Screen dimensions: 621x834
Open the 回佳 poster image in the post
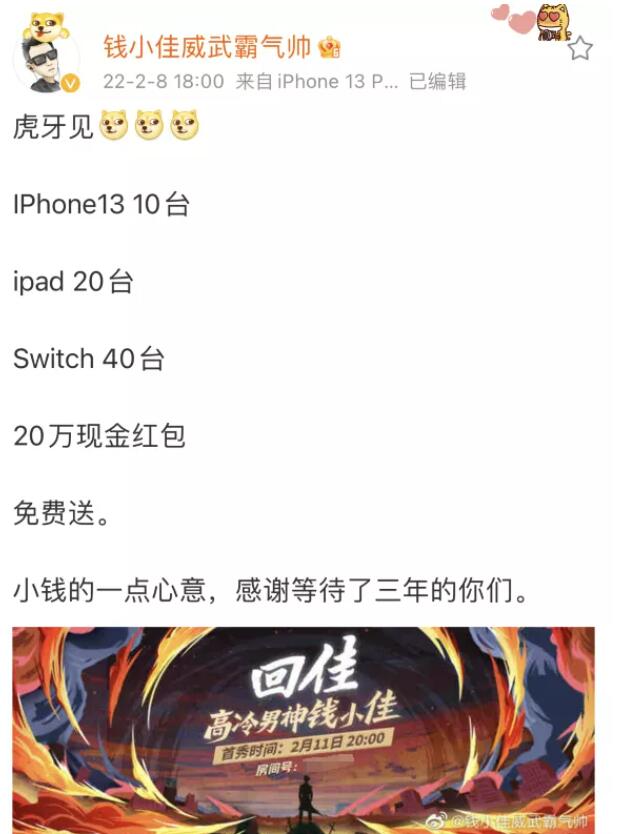303,730
